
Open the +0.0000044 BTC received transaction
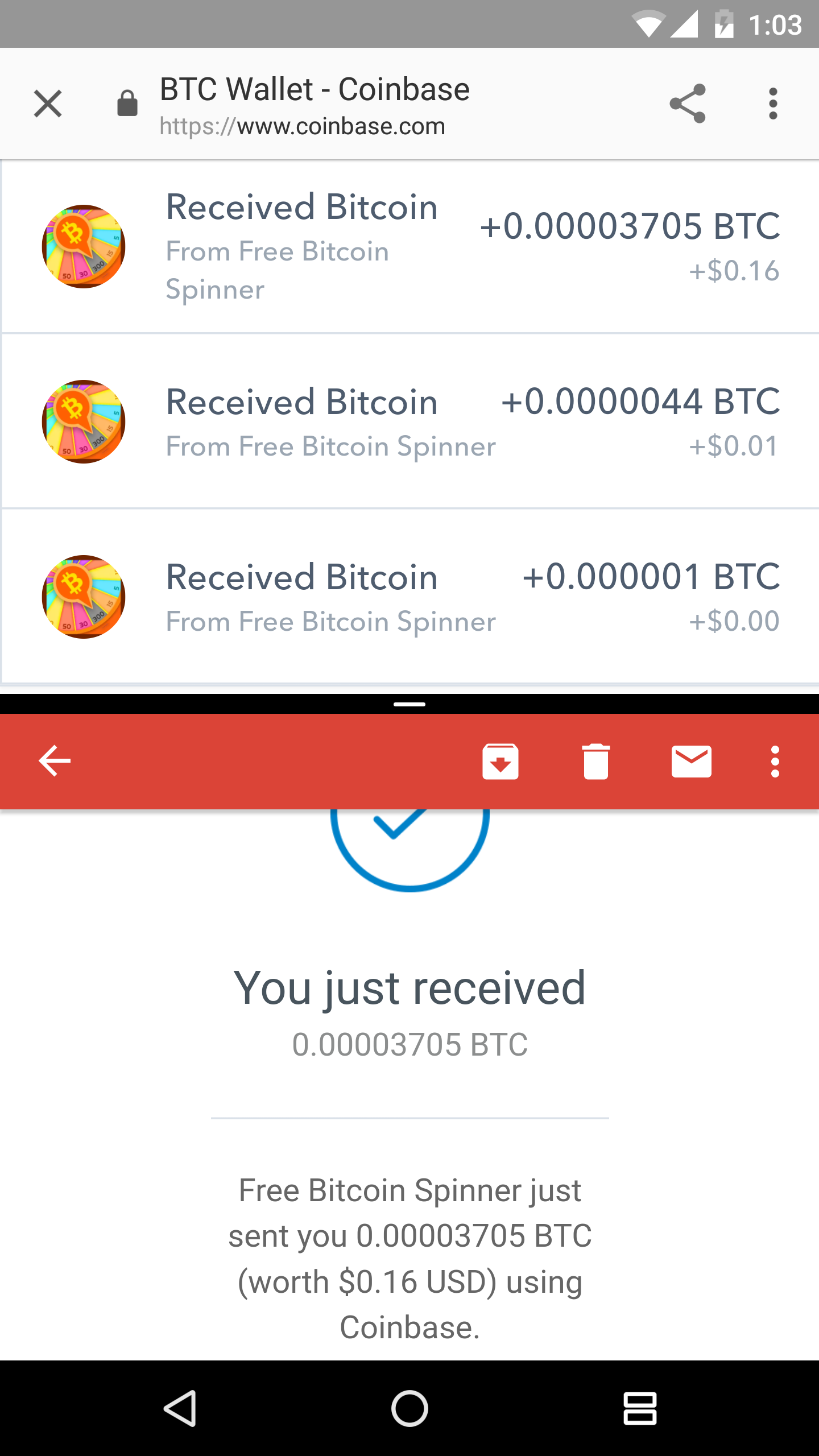pyautogui.click(x=409, y=421)
